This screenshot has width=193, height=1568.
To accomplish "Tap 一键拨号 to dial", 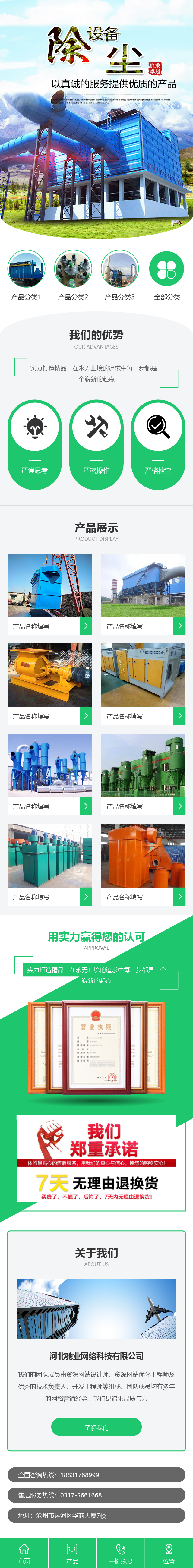I will [x=121, y=1553].
